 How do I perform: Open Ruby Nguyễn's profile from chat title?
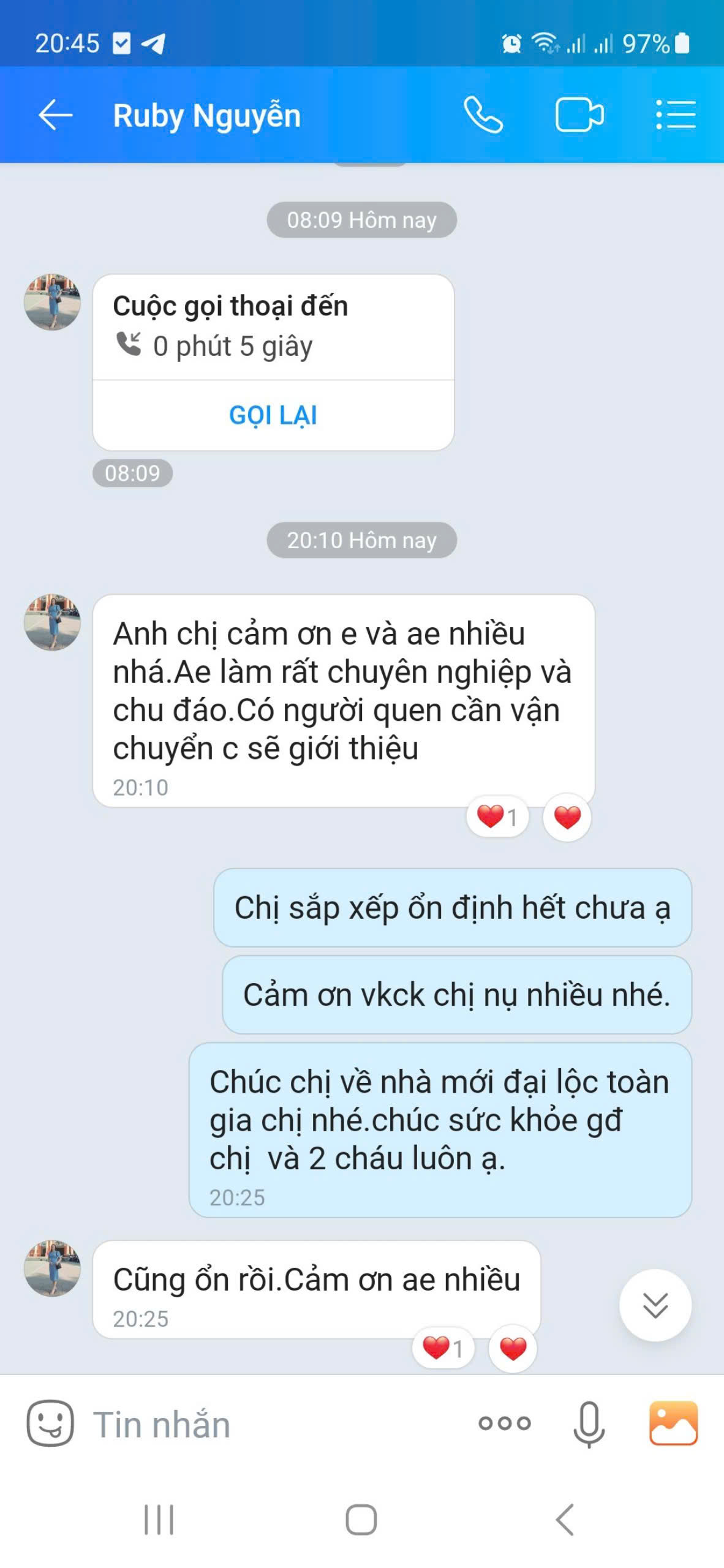207,115
